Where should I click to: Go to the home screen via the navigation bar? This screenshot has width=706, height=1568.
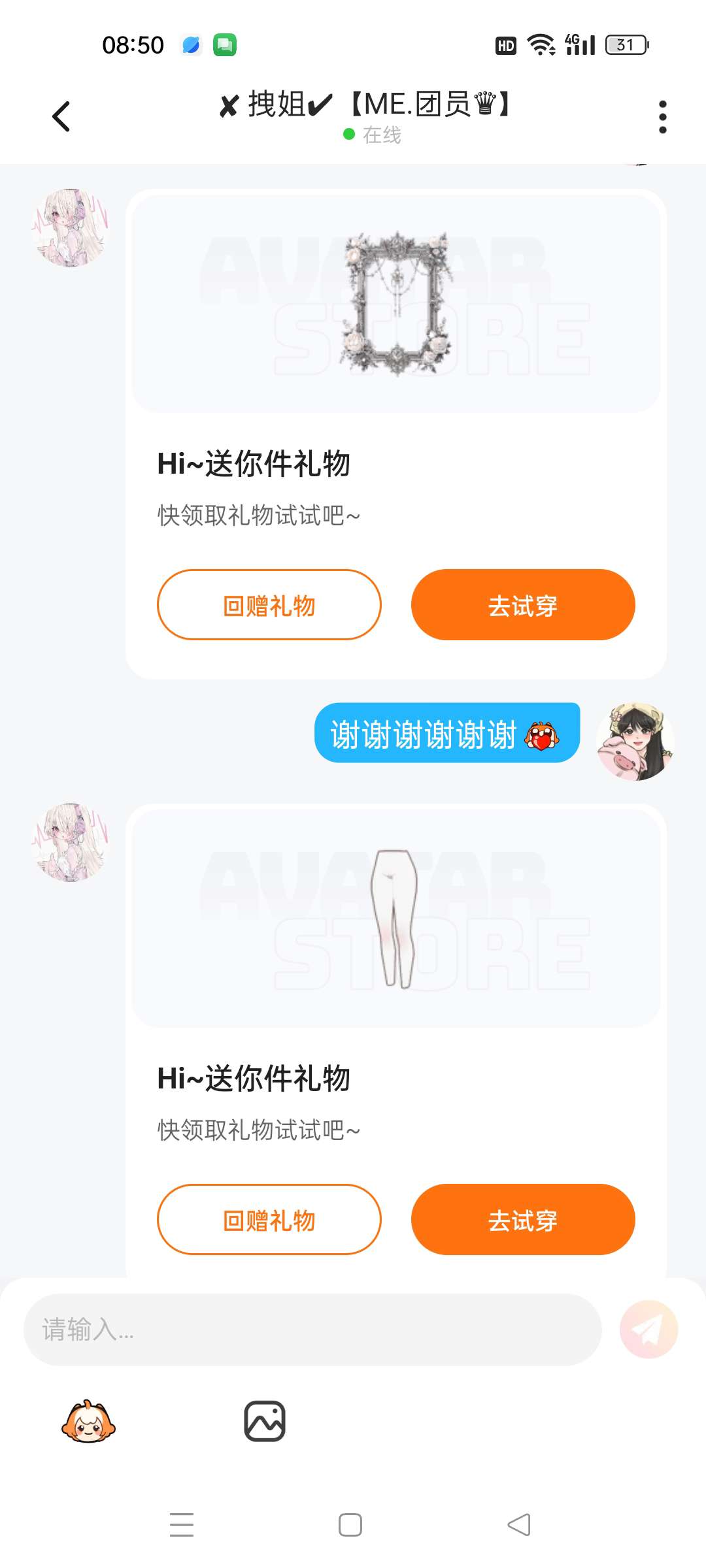tap(350, 1525)
